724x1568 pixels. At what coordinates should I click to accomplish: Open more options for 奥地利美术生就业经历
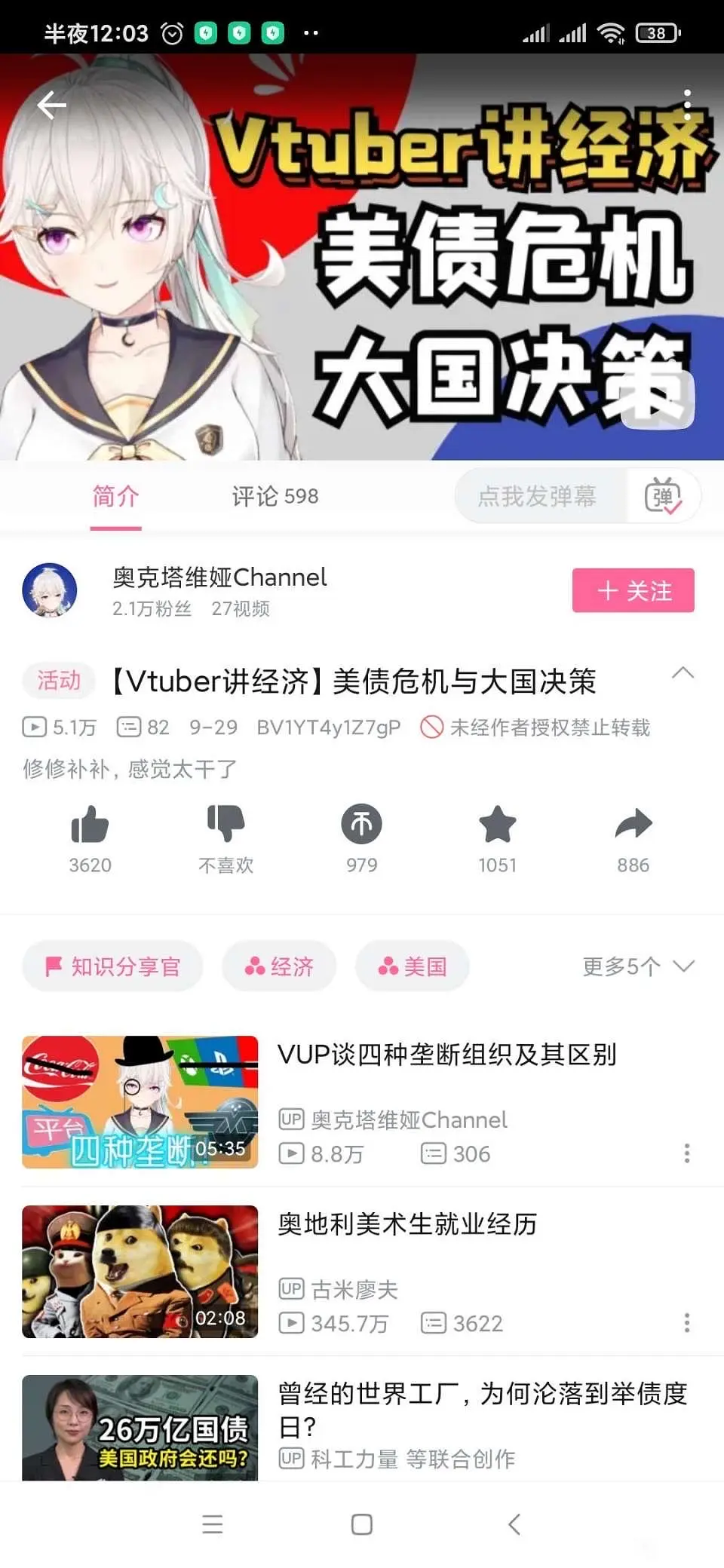point(686,1323)
